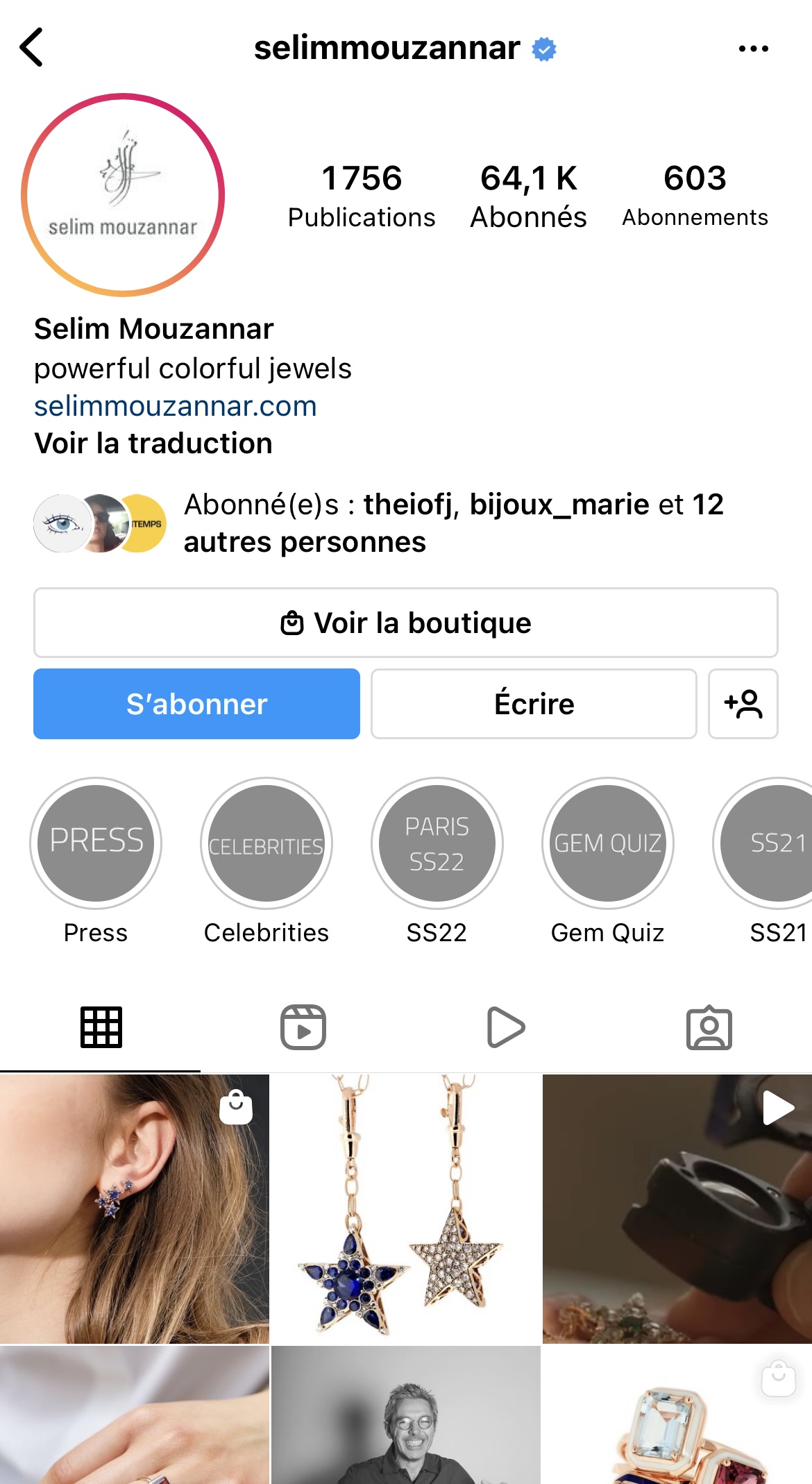This screenshot has width=812, height=1484.
Task: View the profile picture story
Action: [123, 195]
